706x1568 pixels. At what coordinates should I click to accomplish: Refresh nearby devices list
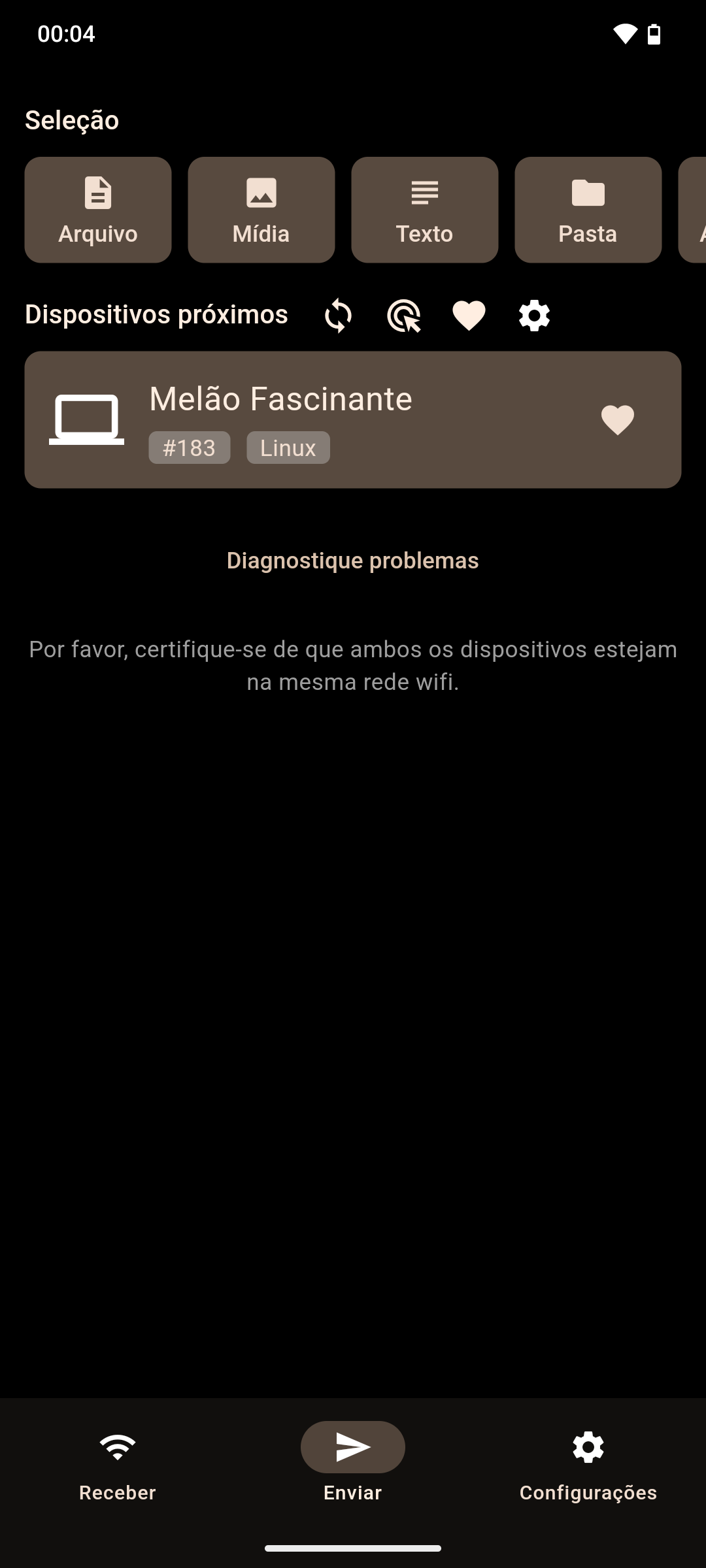(x=339, y=316)
